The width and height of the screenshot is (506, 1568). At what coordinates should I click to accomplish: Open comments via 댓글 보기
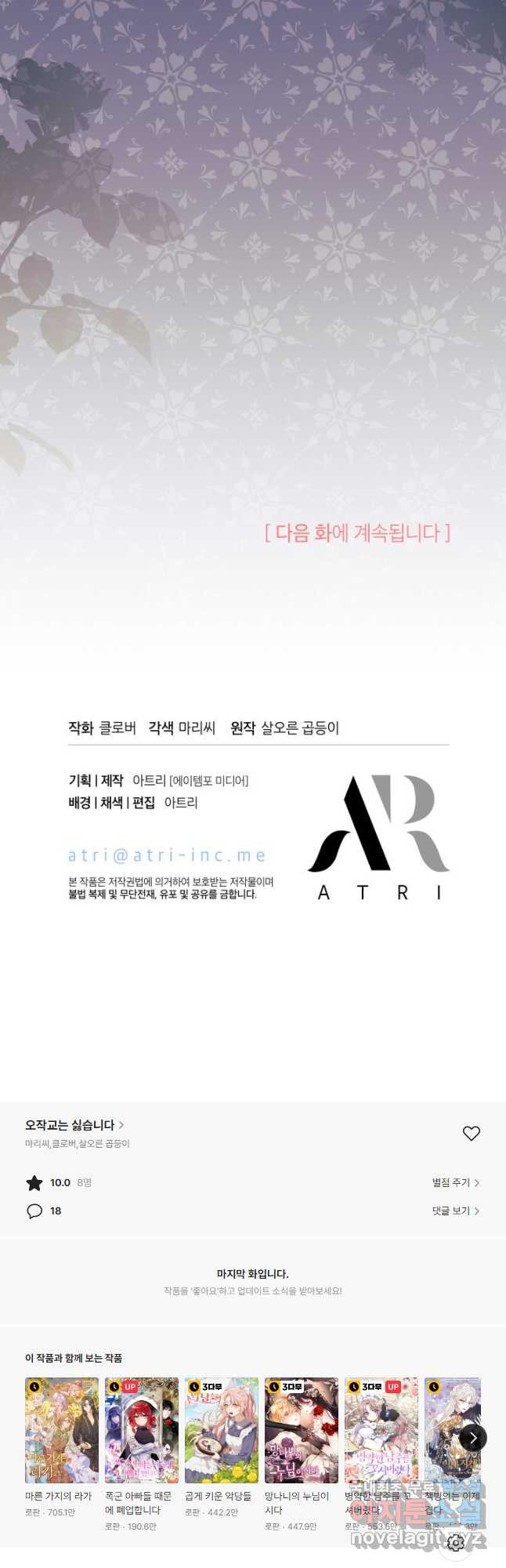point(455,1211)
